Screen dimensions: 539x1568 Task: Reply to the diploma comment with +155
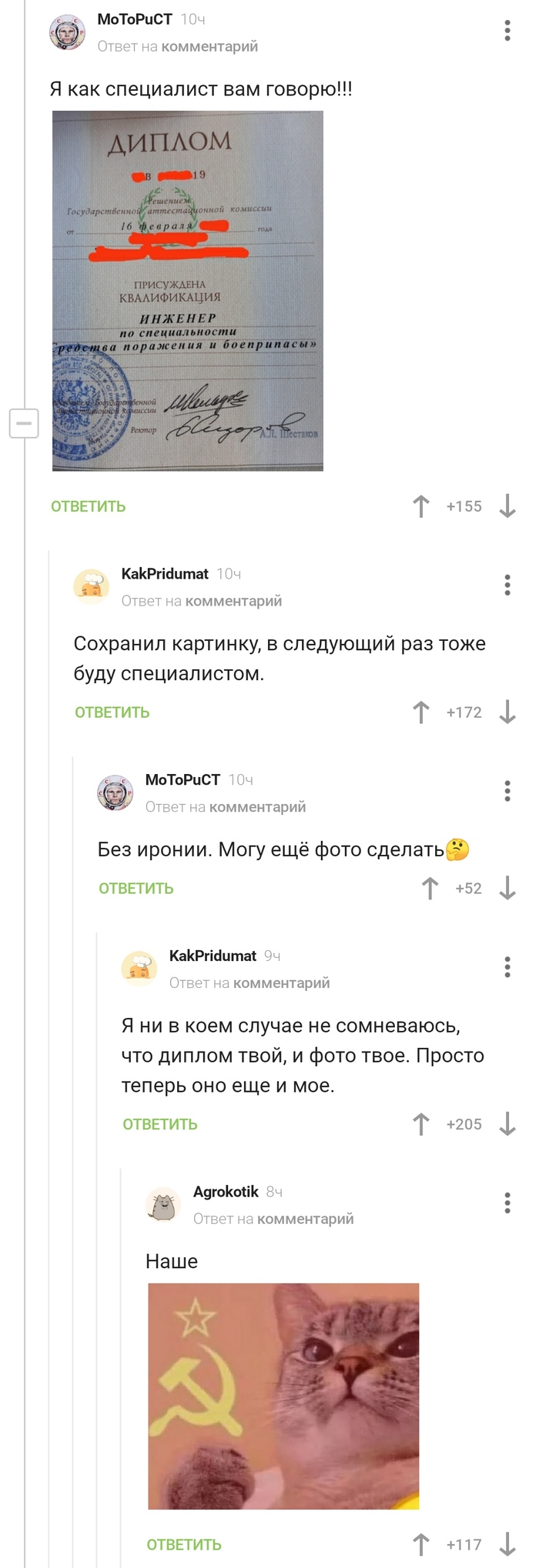click(x=88, y=506)
